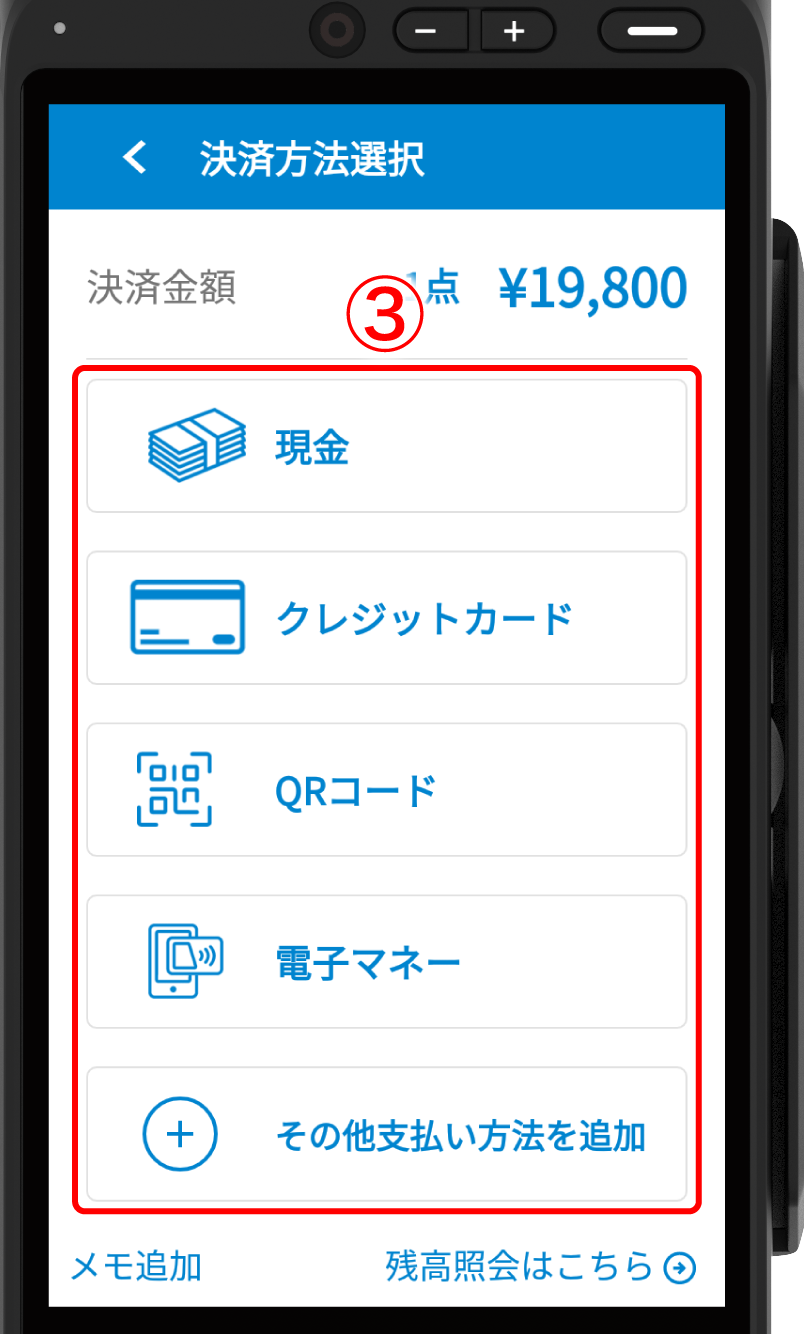Select 現金 as payment method
The image size is (804, 1334).
coord(386,446)
